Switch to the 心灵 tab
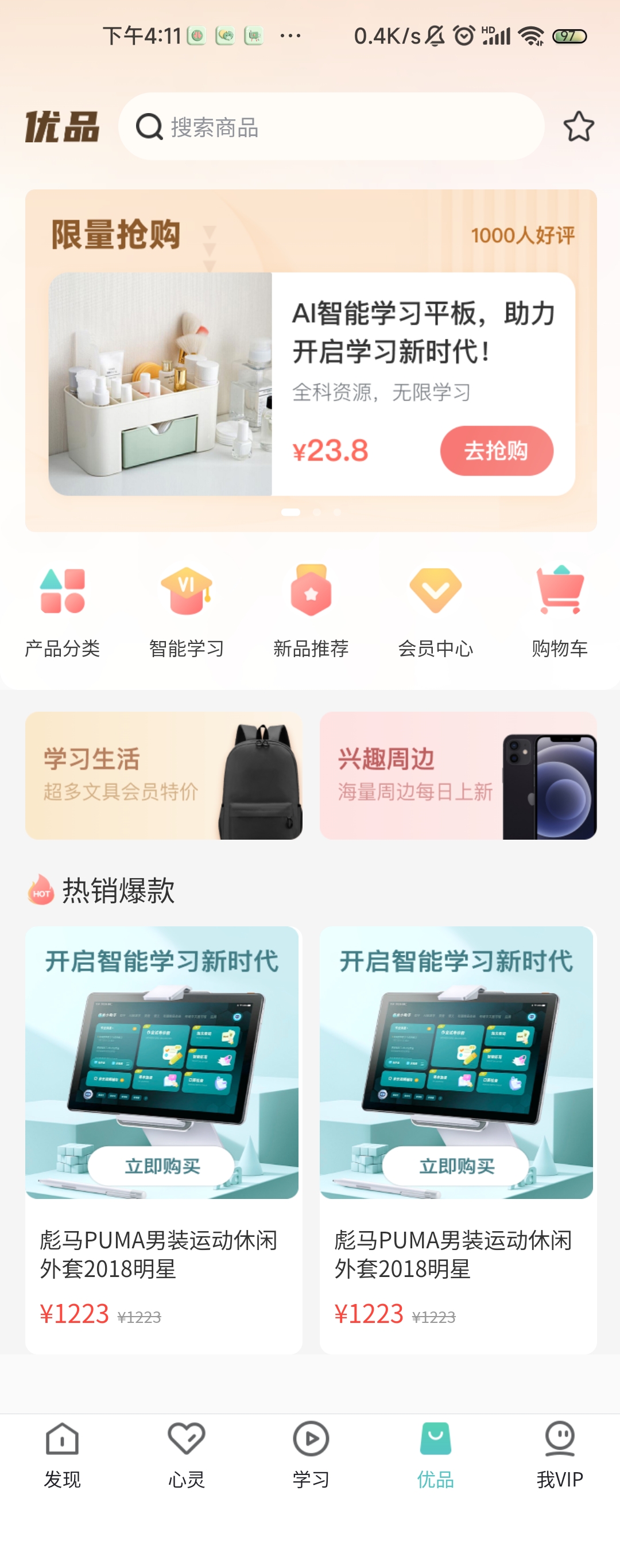 coord(187,1455)
